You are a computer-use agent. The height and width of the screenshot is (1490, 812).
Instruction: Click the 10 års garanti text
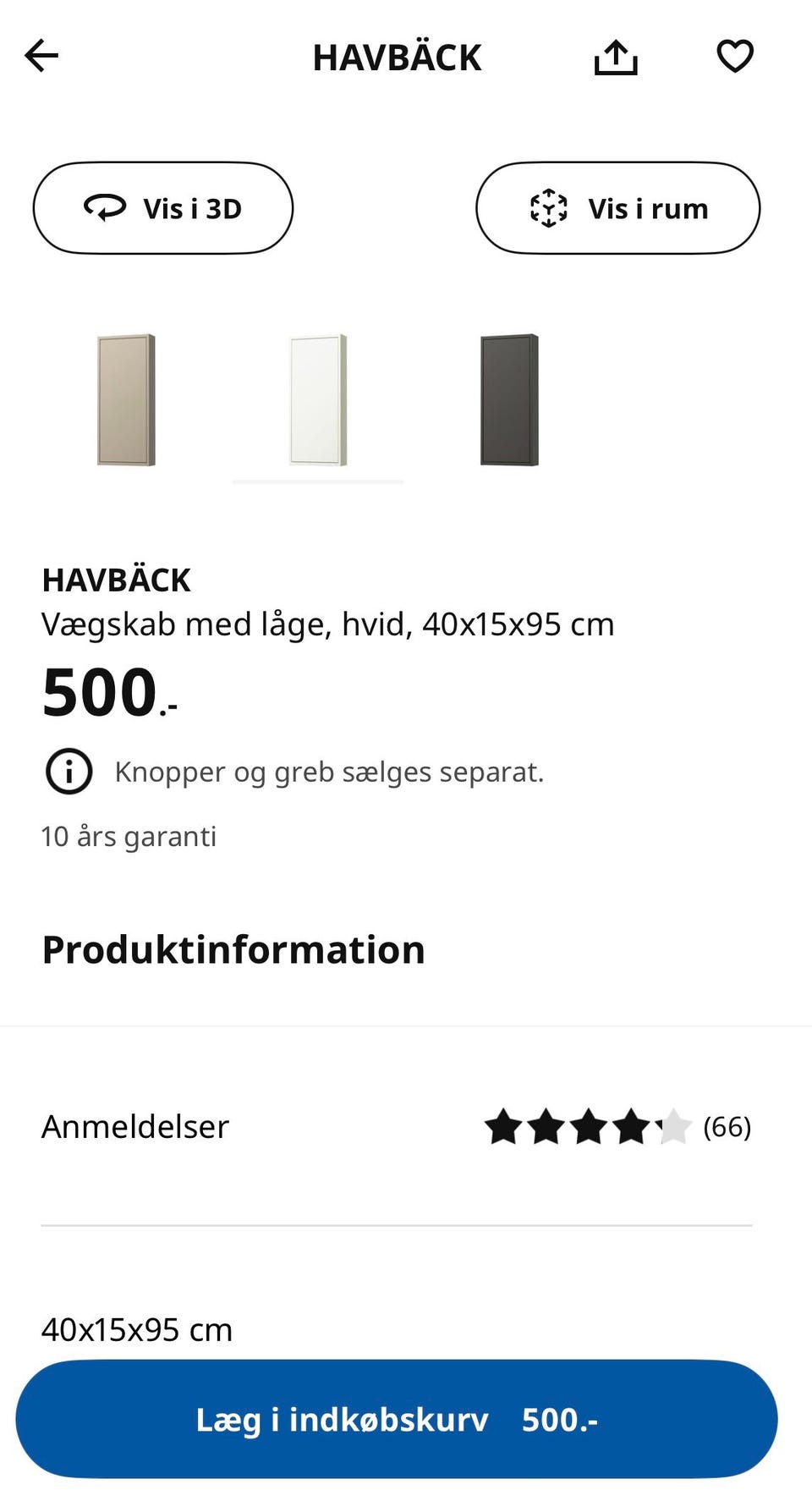pyautogui.click(x=129, y=836)
